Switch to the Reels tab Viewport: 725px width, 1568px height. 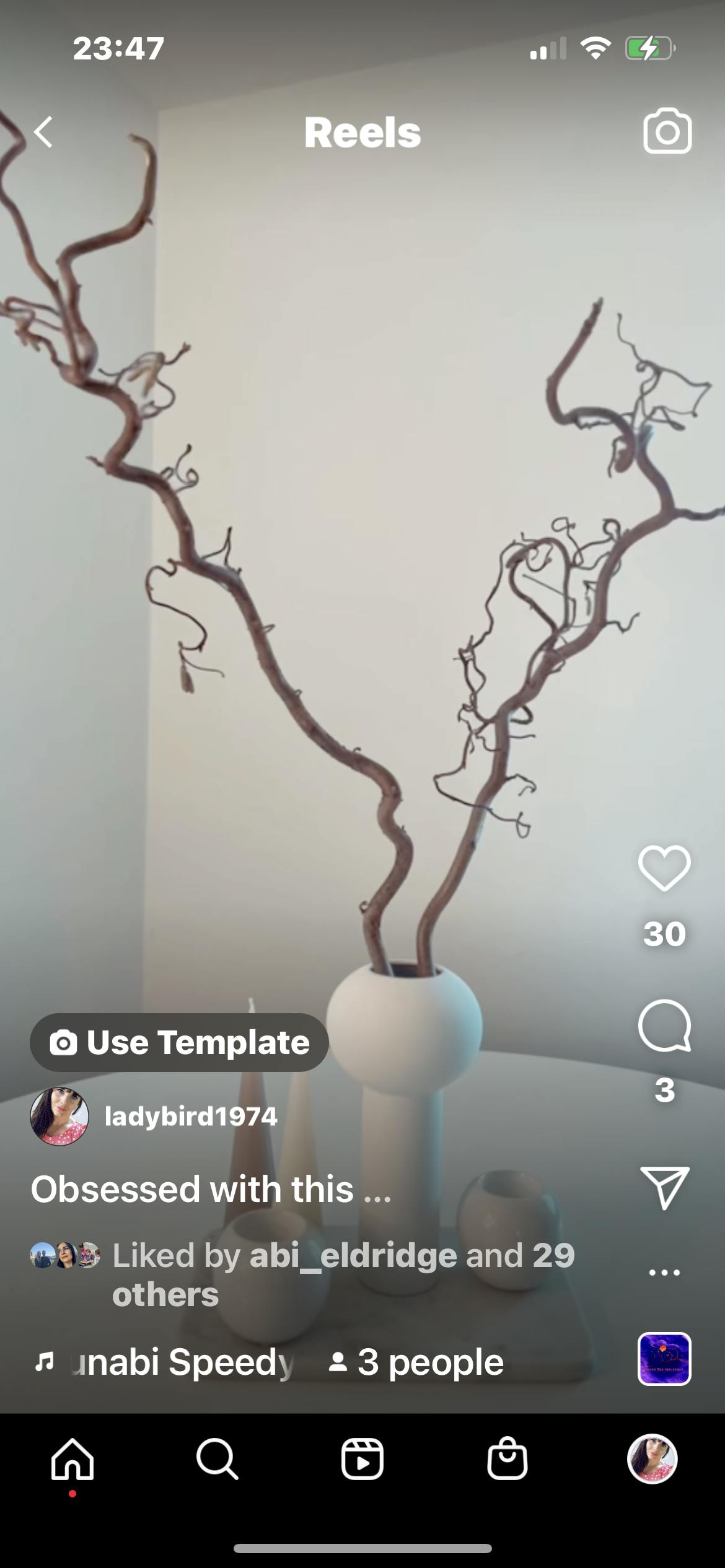[362, 1460]
